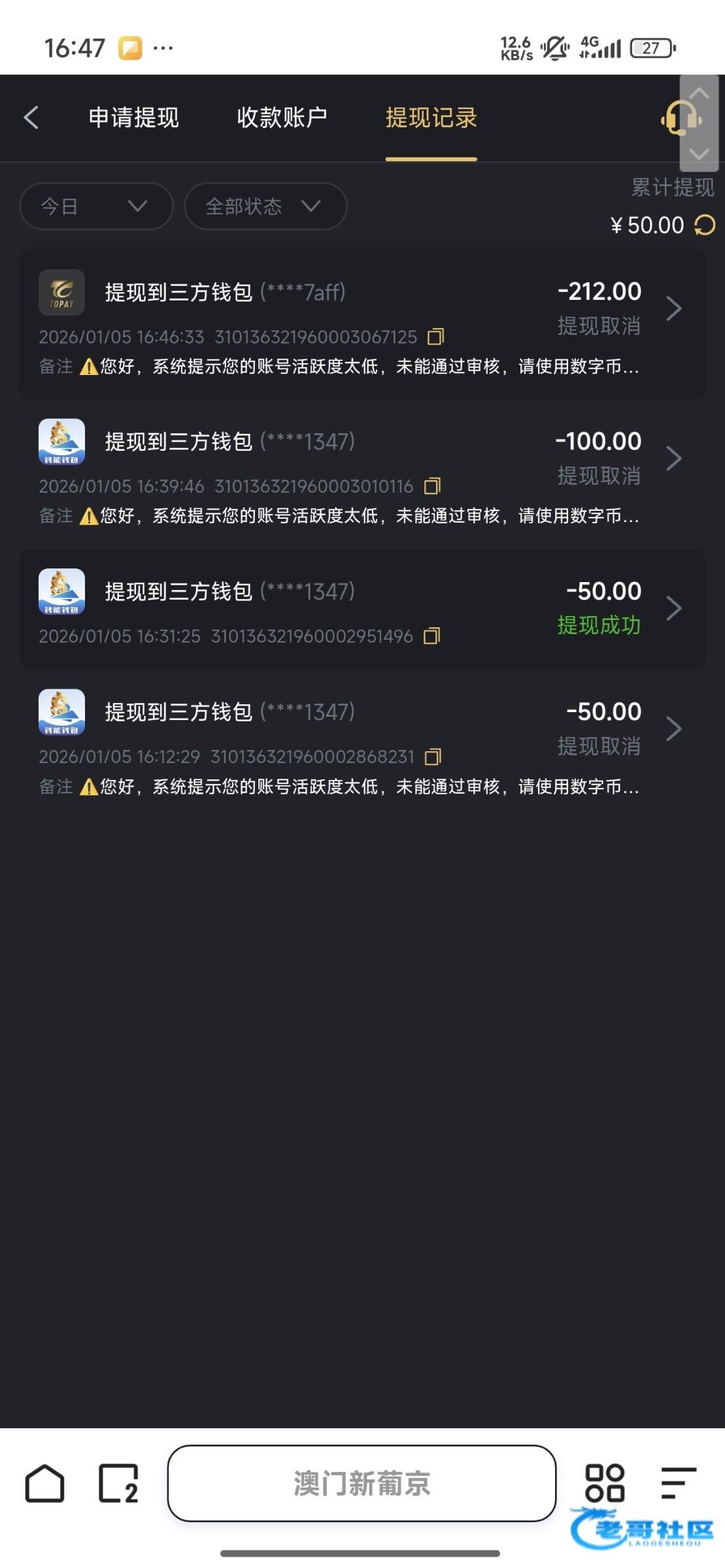Copy order number ending in 2951496

(x=431, y=636)
